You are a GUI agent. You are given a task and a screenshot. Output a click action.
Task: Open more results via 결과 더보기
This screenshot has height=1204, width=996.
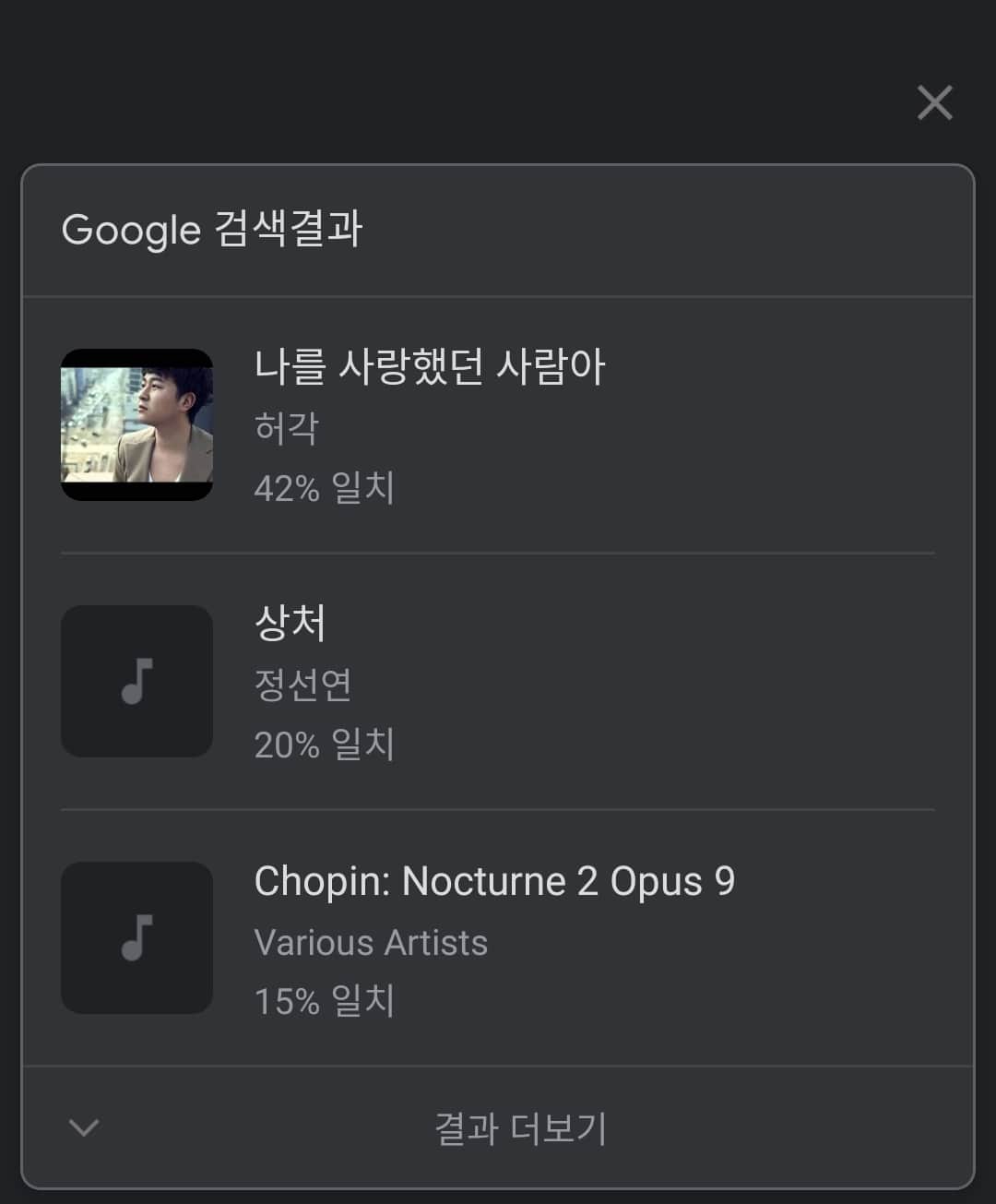(x=518, y=1127)
